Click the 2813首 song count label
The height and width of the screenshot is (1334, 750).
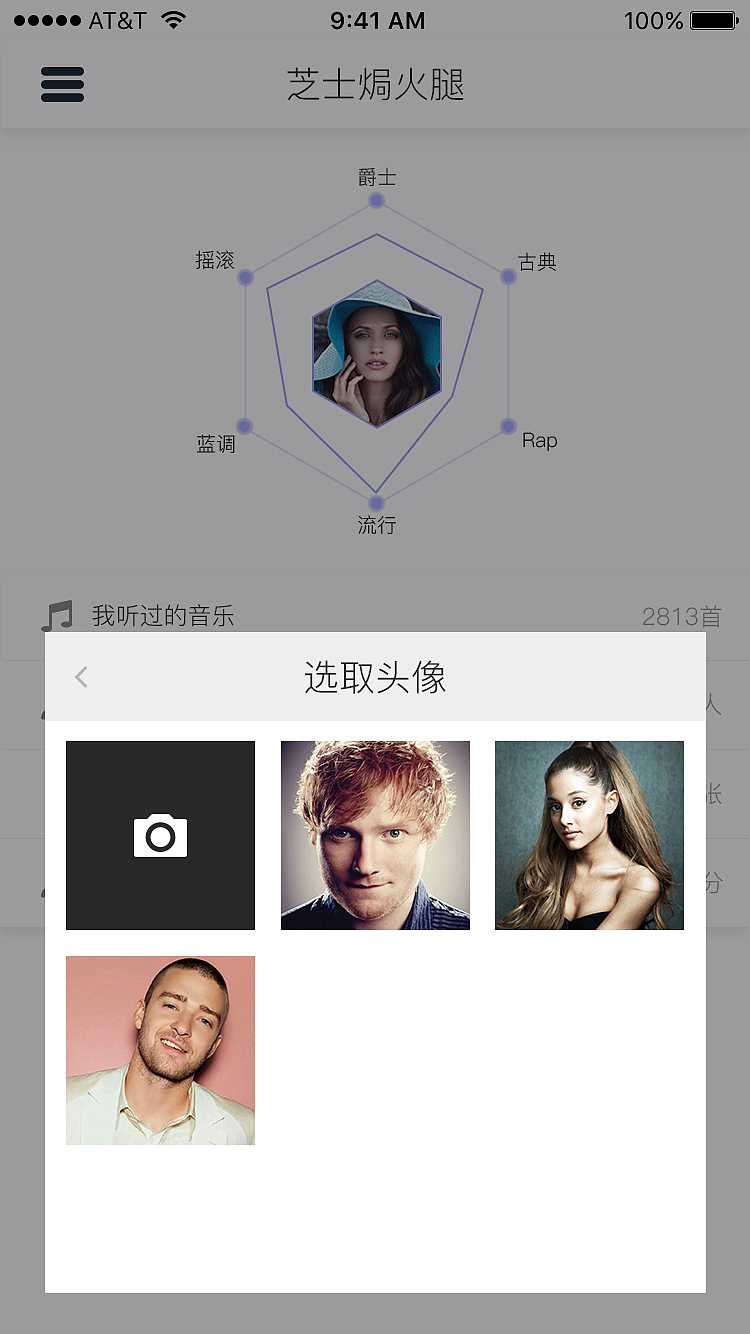pos(682,617)
